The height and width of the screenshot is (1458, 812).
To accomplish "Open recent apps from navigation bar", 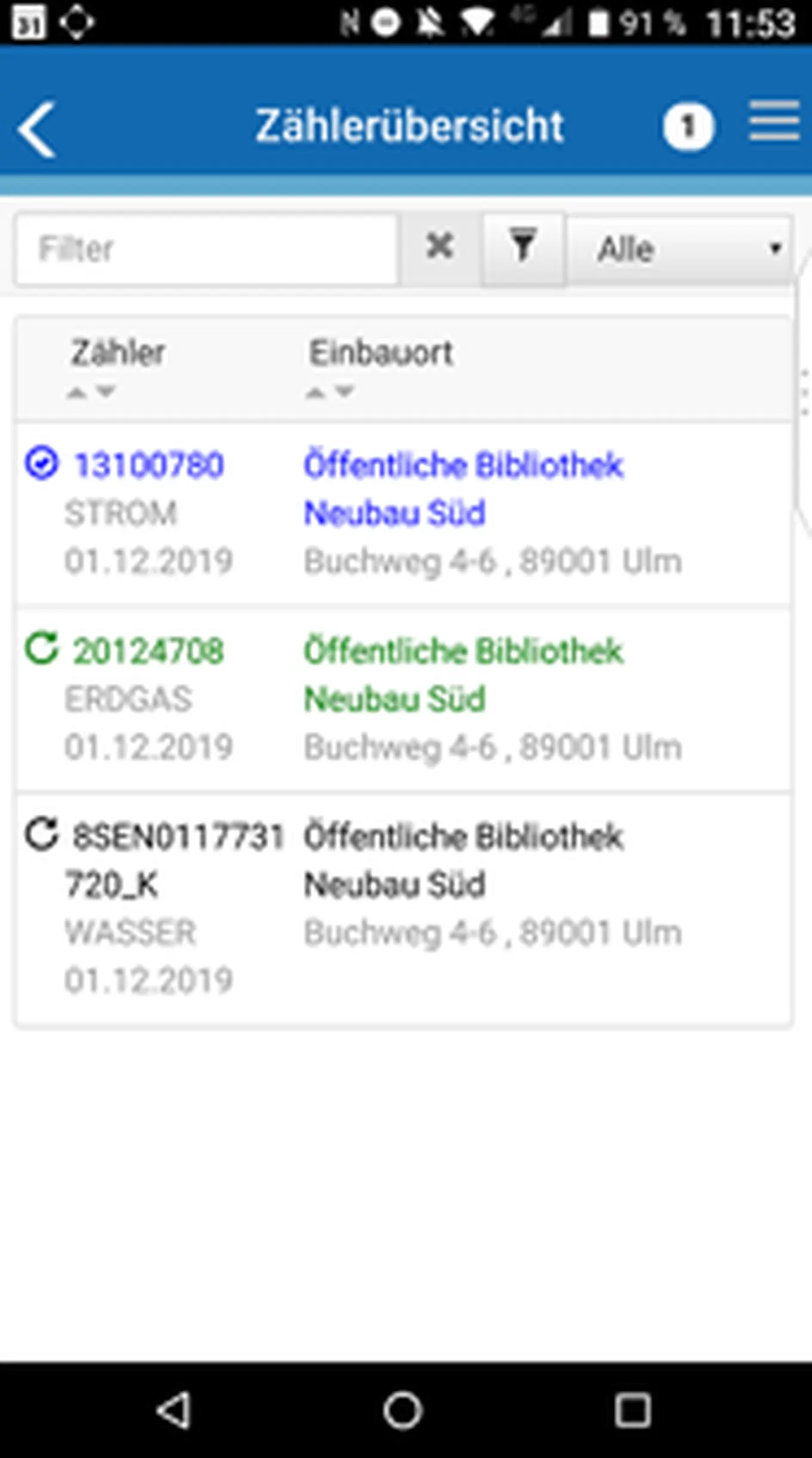I will (x=632, y=1410).
